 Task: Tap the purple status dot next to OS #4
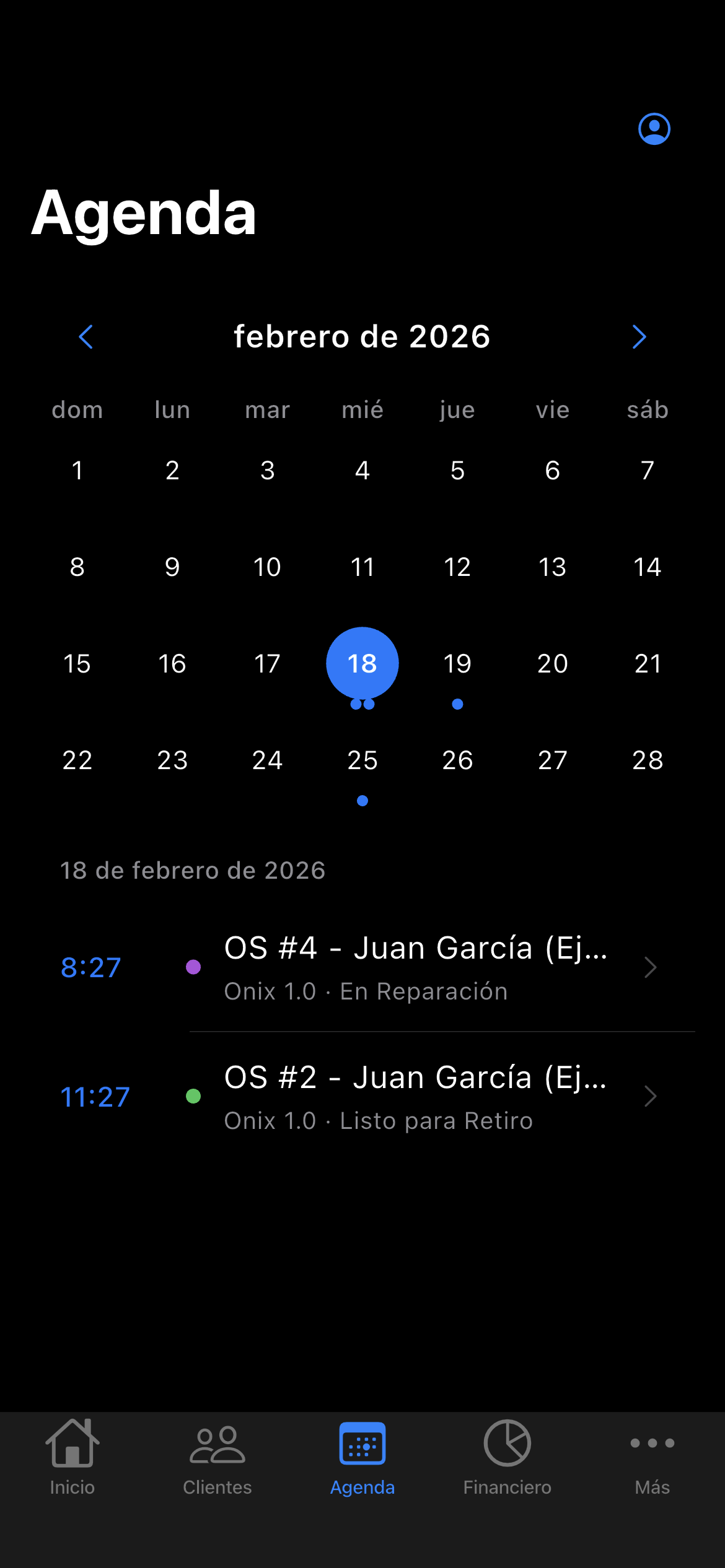193,967
